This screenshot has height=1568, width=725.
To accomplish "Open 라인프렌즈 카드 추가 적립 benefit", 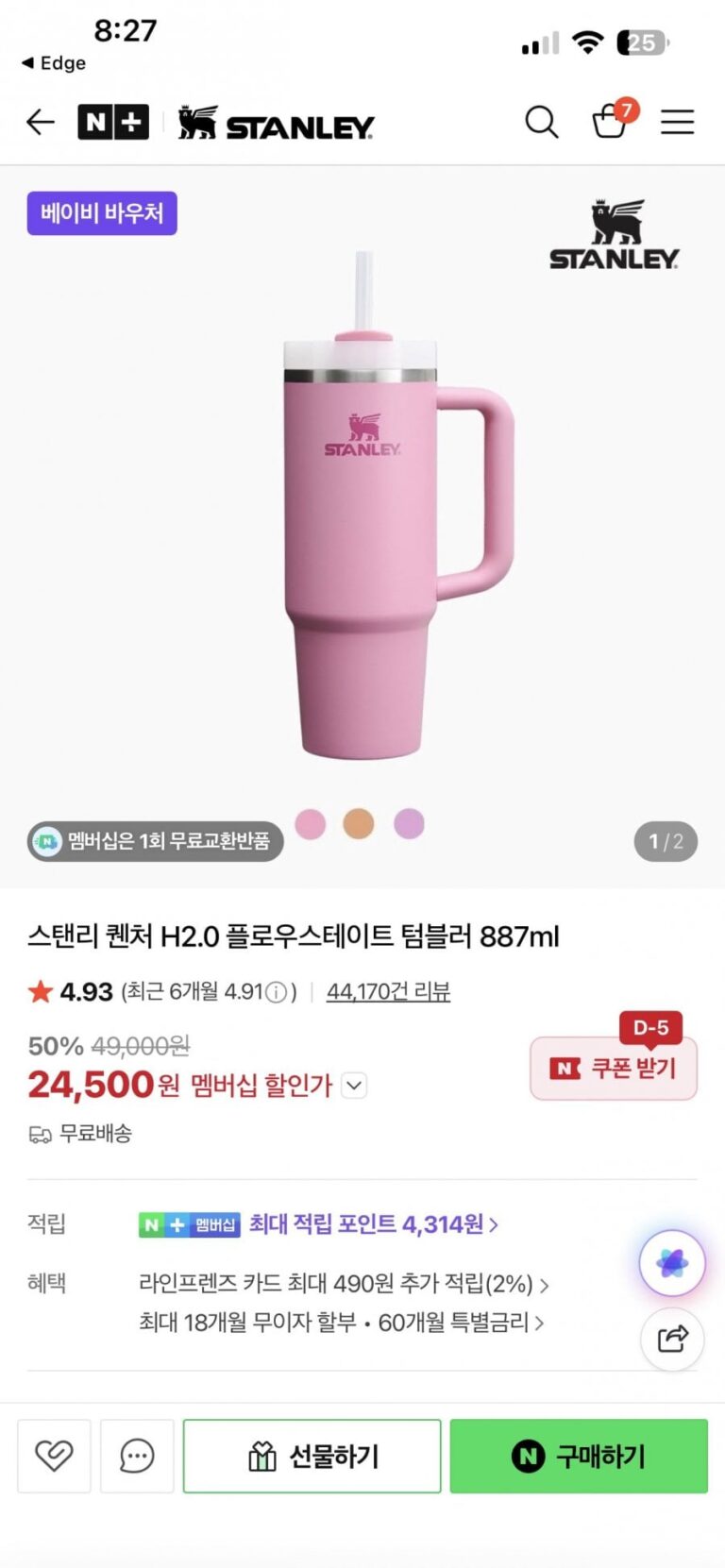I will click(x=344, y=1284).
